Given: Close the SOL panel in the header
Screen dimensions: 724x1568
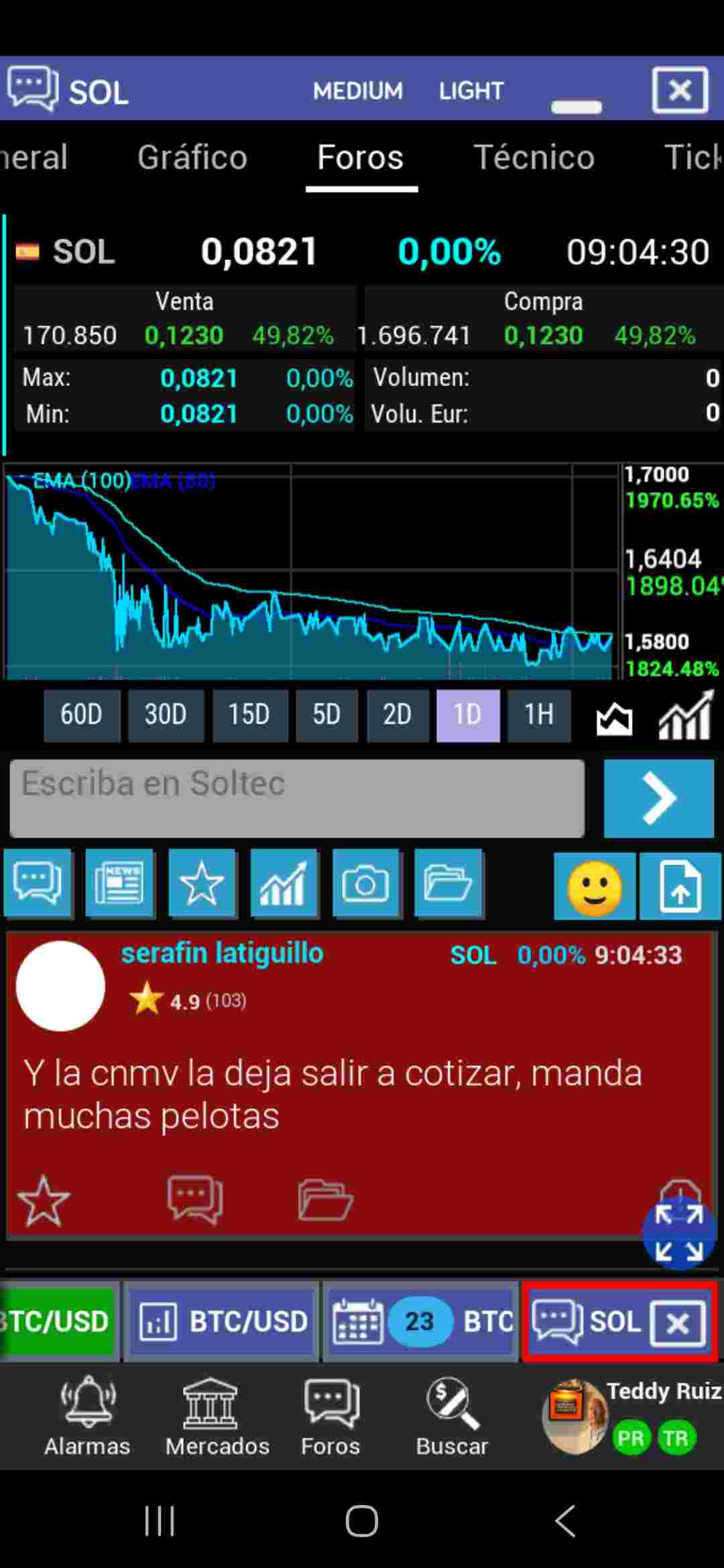Looking at the screenshot, I should click(680, 90).
